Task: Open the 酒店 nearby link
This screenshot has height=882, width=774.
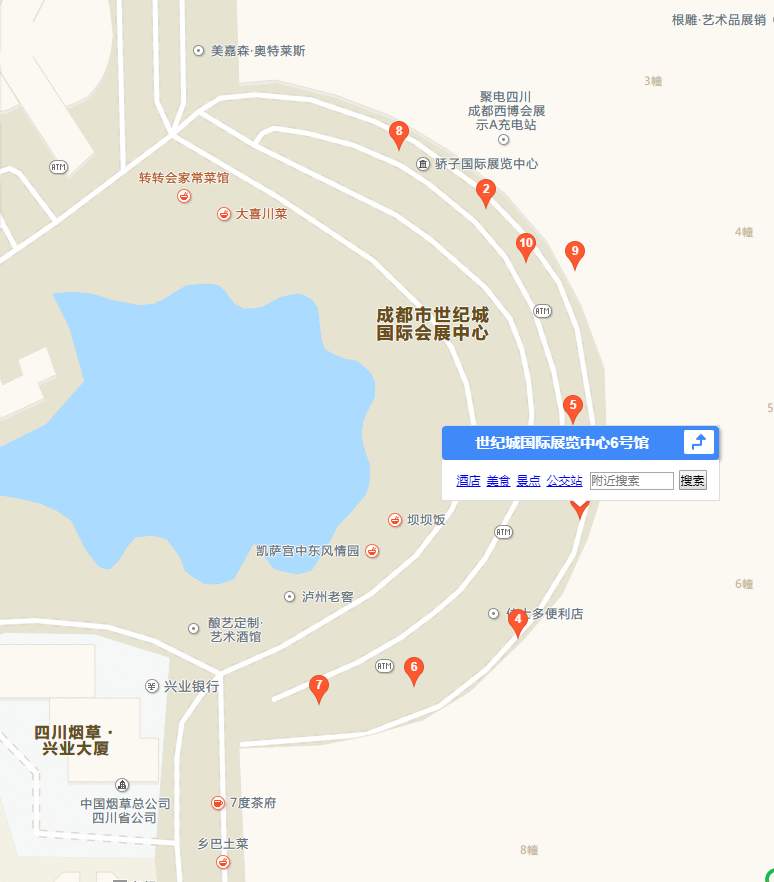Action: point(468,481)
